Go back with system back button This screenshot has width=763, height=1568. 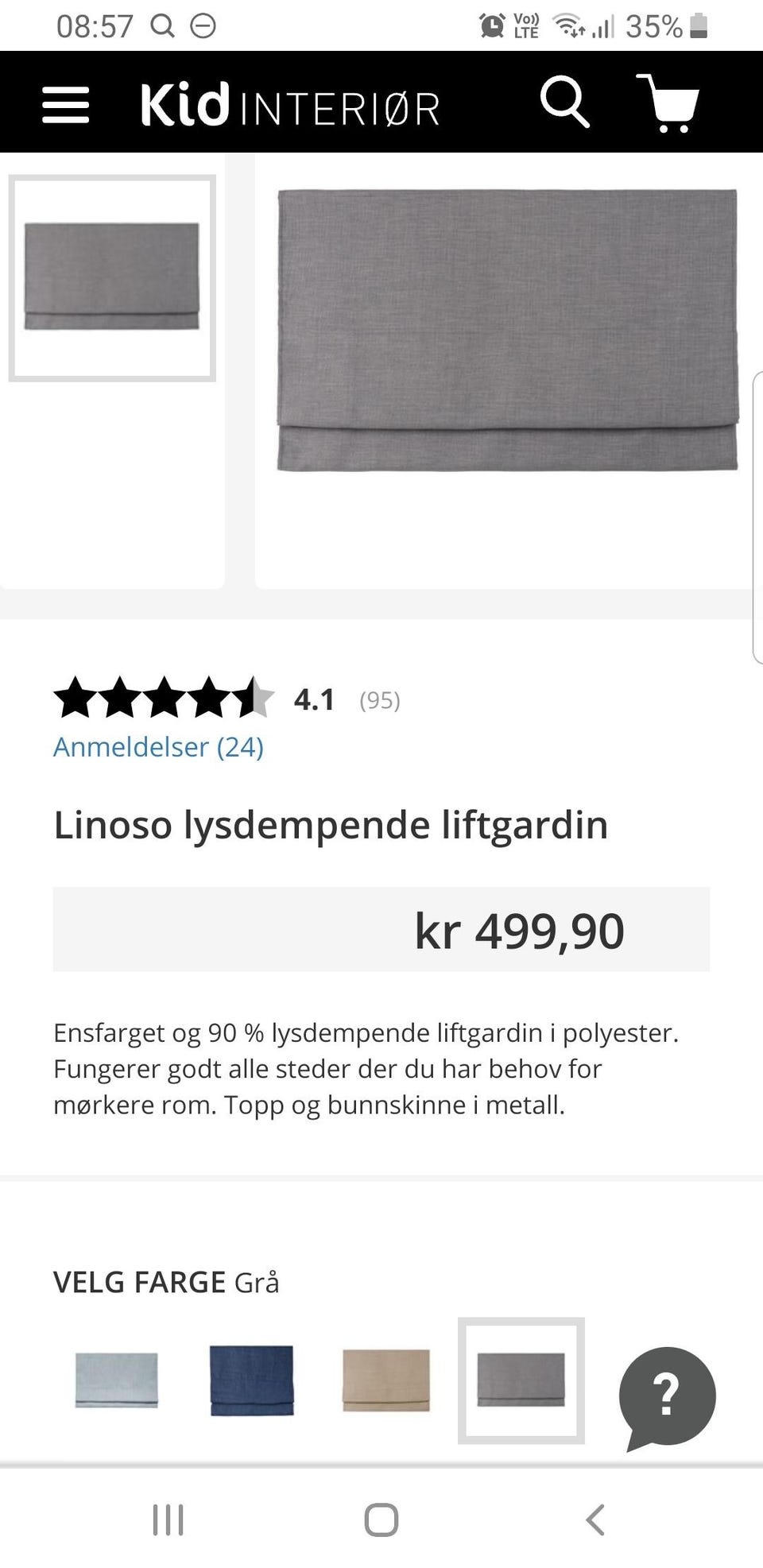point(595,1520)
